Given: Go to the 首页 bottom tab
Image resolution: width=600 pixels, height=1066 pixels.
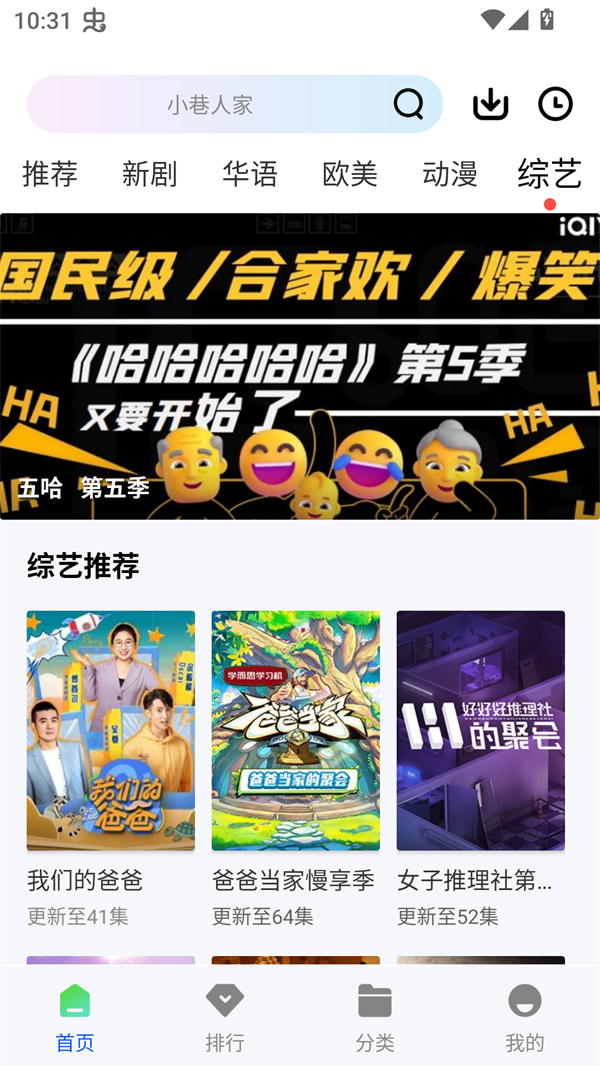Looking at the screenshot, I should coord(75,1017).
